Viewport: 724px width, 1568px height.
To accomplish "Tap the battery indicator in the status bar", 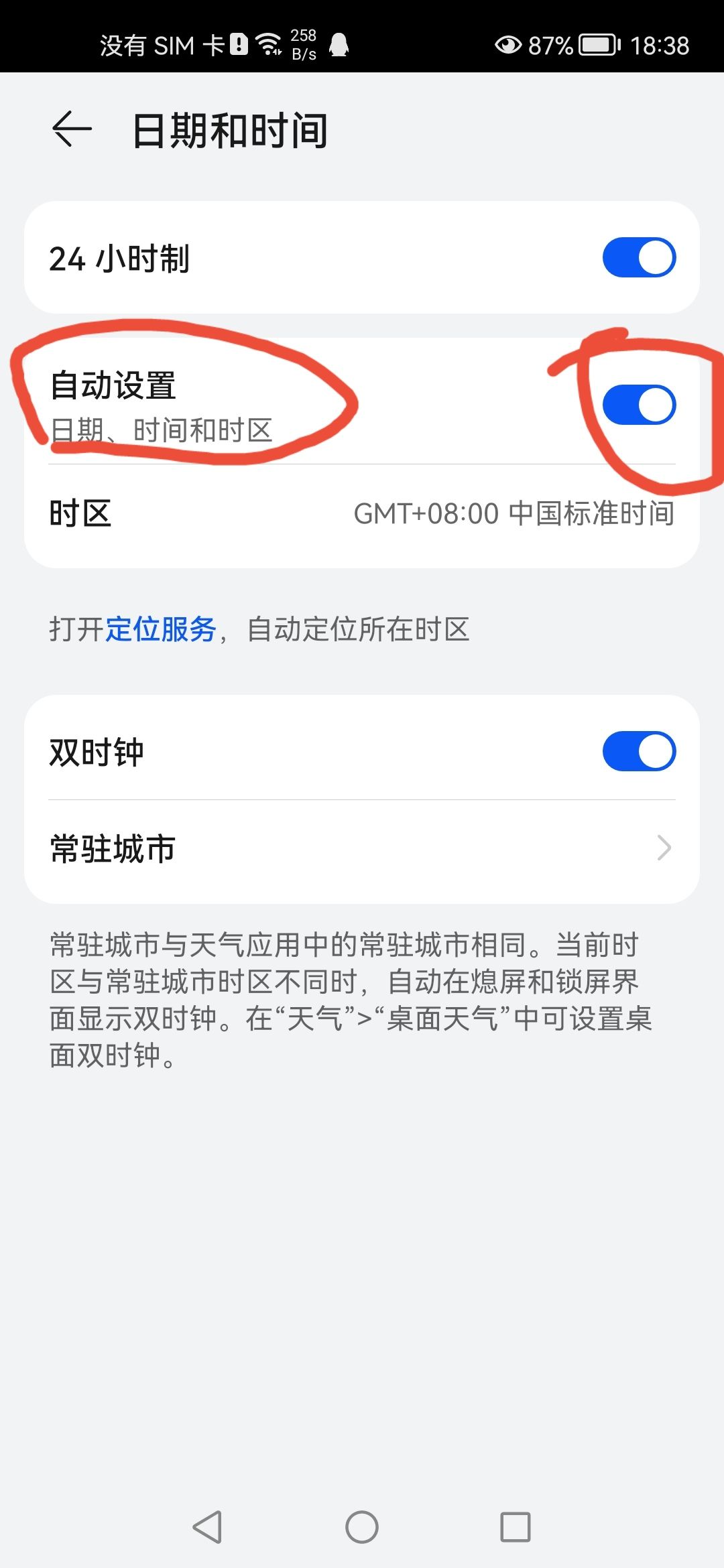I will point(597,45).
